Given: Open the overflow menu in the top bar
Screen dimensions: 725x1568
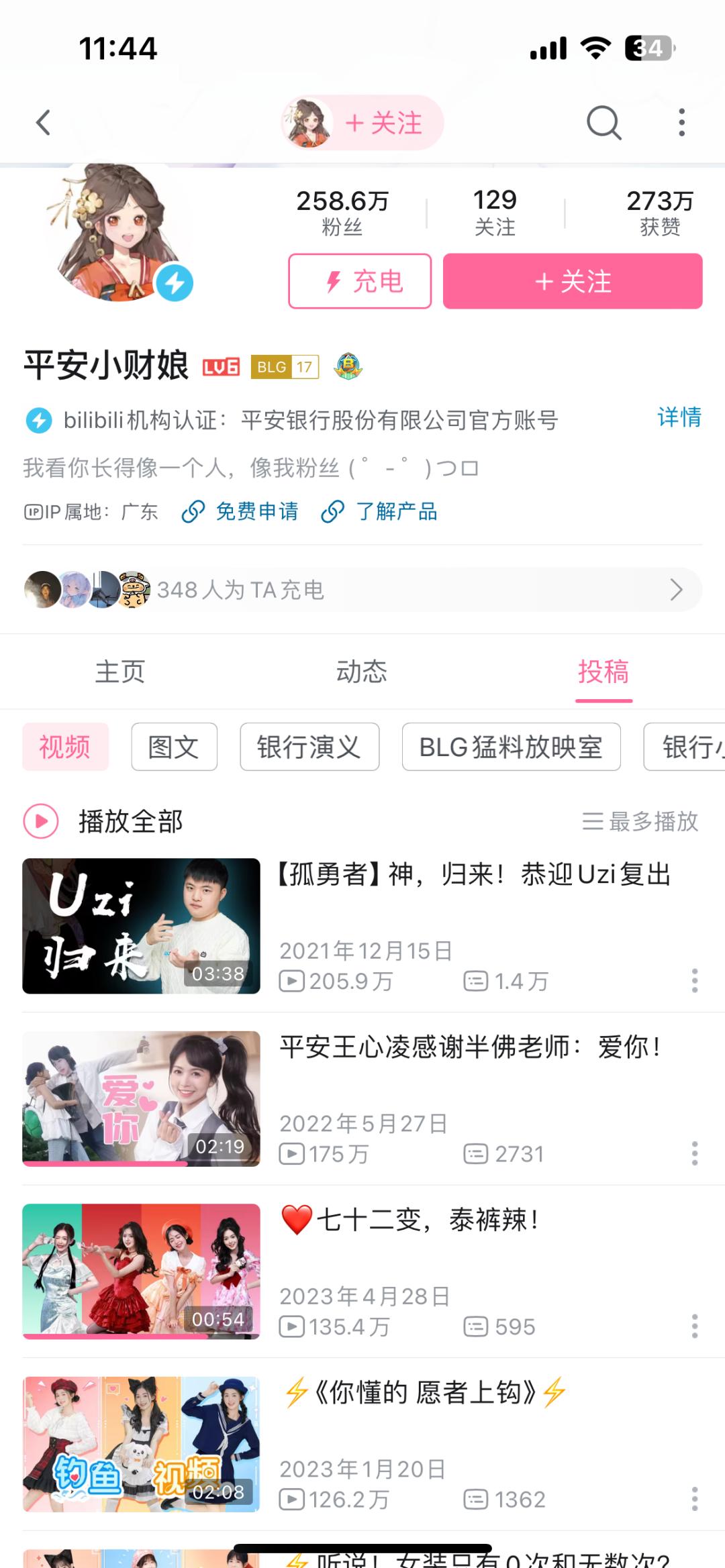Looking at the screenshot, I should (x=681, y=123).
